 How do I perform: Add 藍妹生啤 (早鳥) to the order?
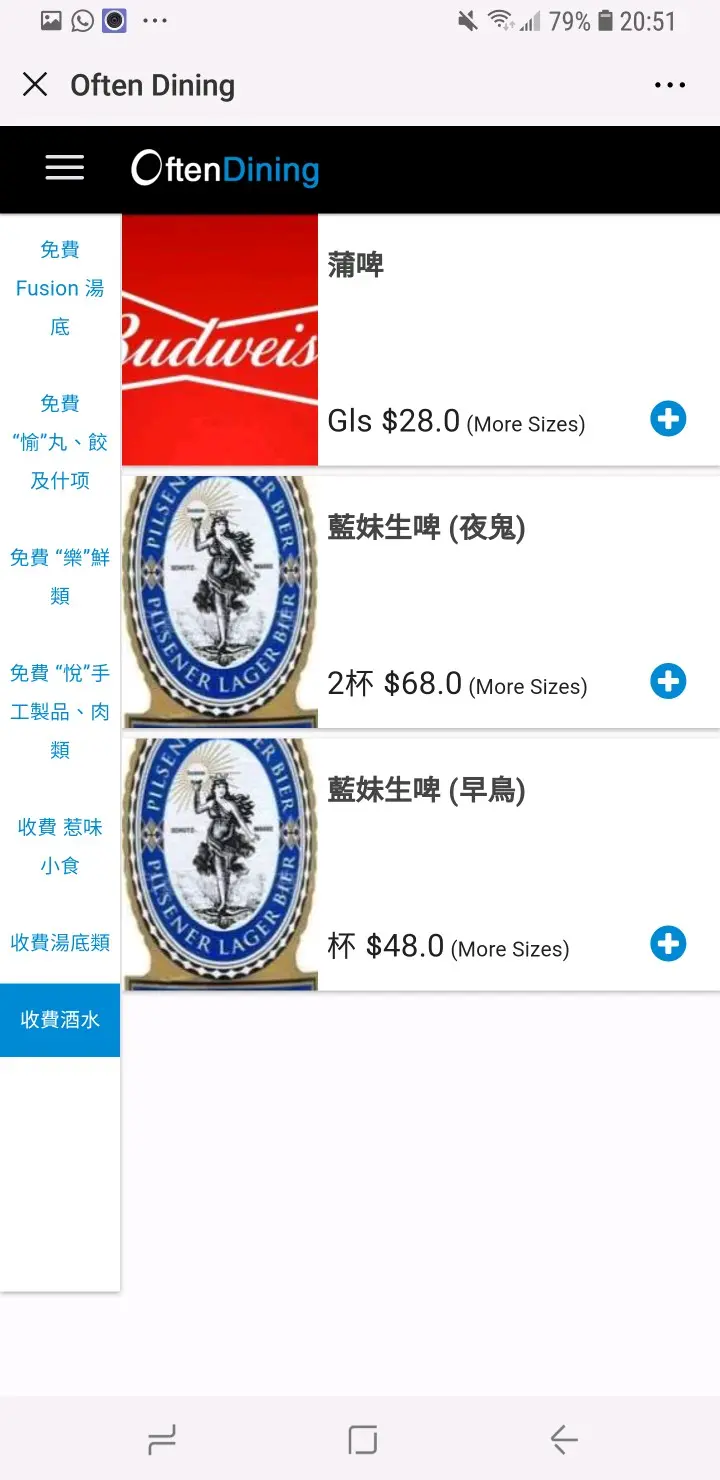coord(668,944)
